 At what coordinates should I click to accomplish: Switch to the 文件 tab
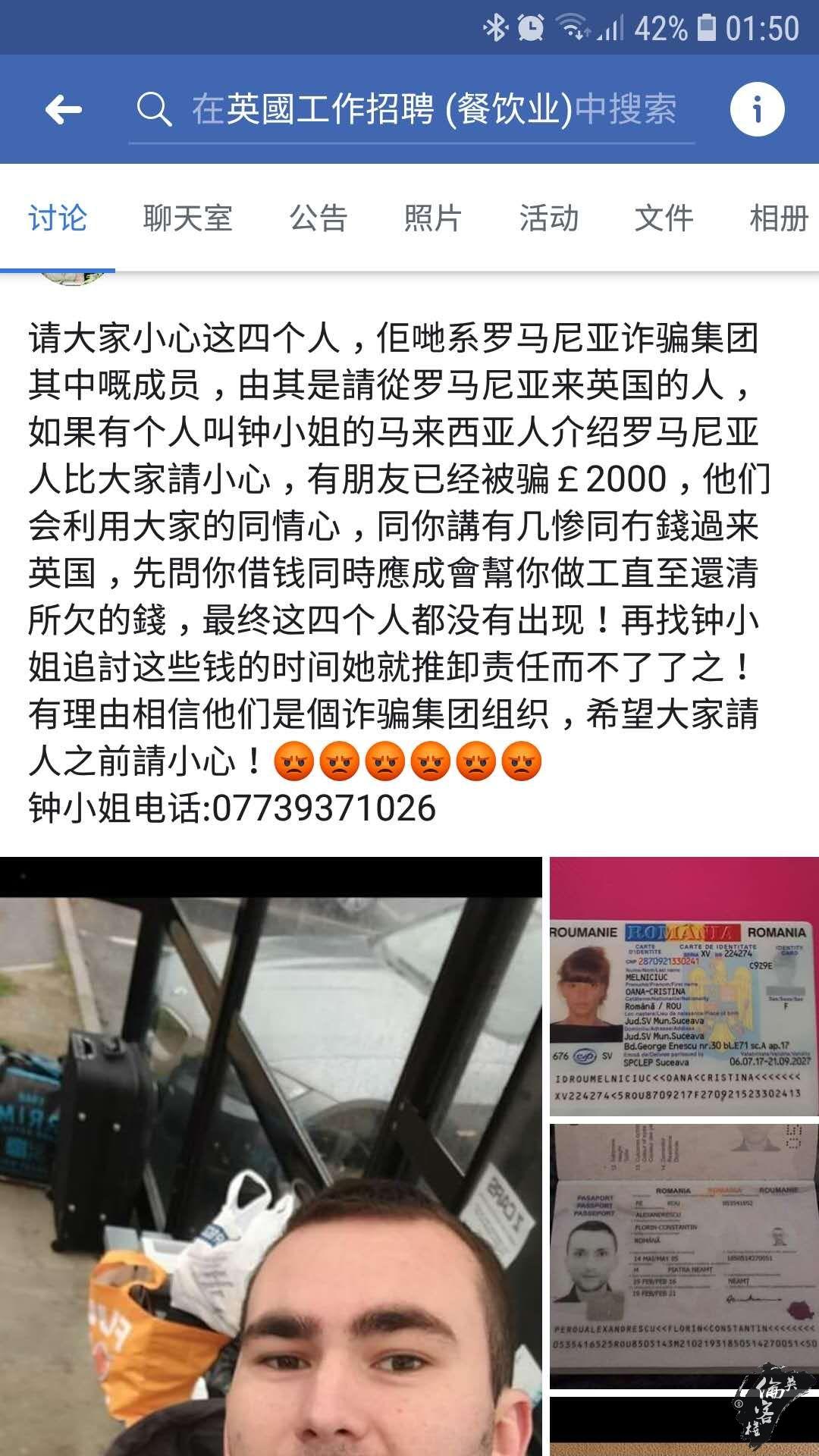664,218
